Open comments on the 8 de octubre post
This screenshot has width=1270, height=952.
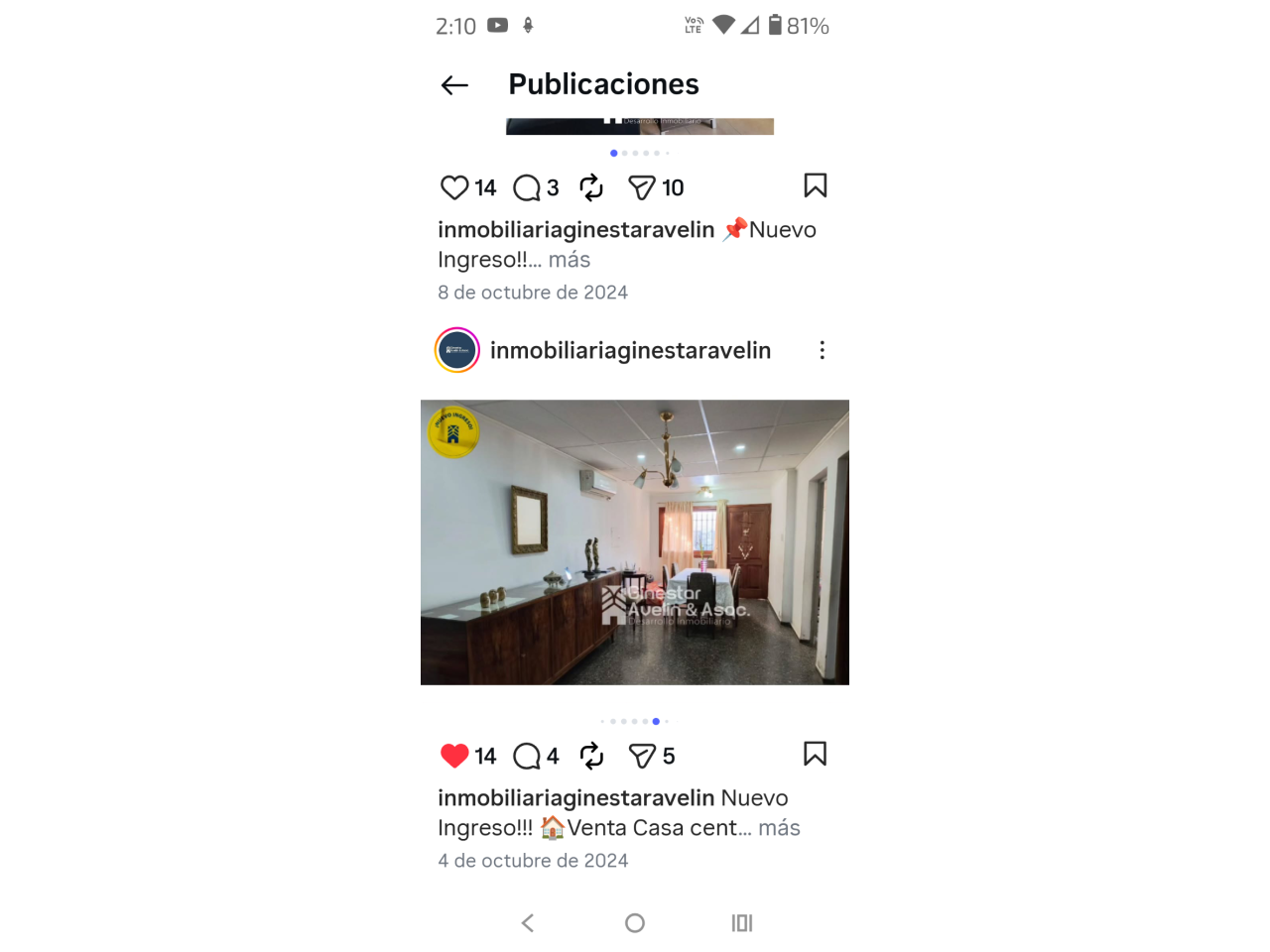(x=527, y=187)
